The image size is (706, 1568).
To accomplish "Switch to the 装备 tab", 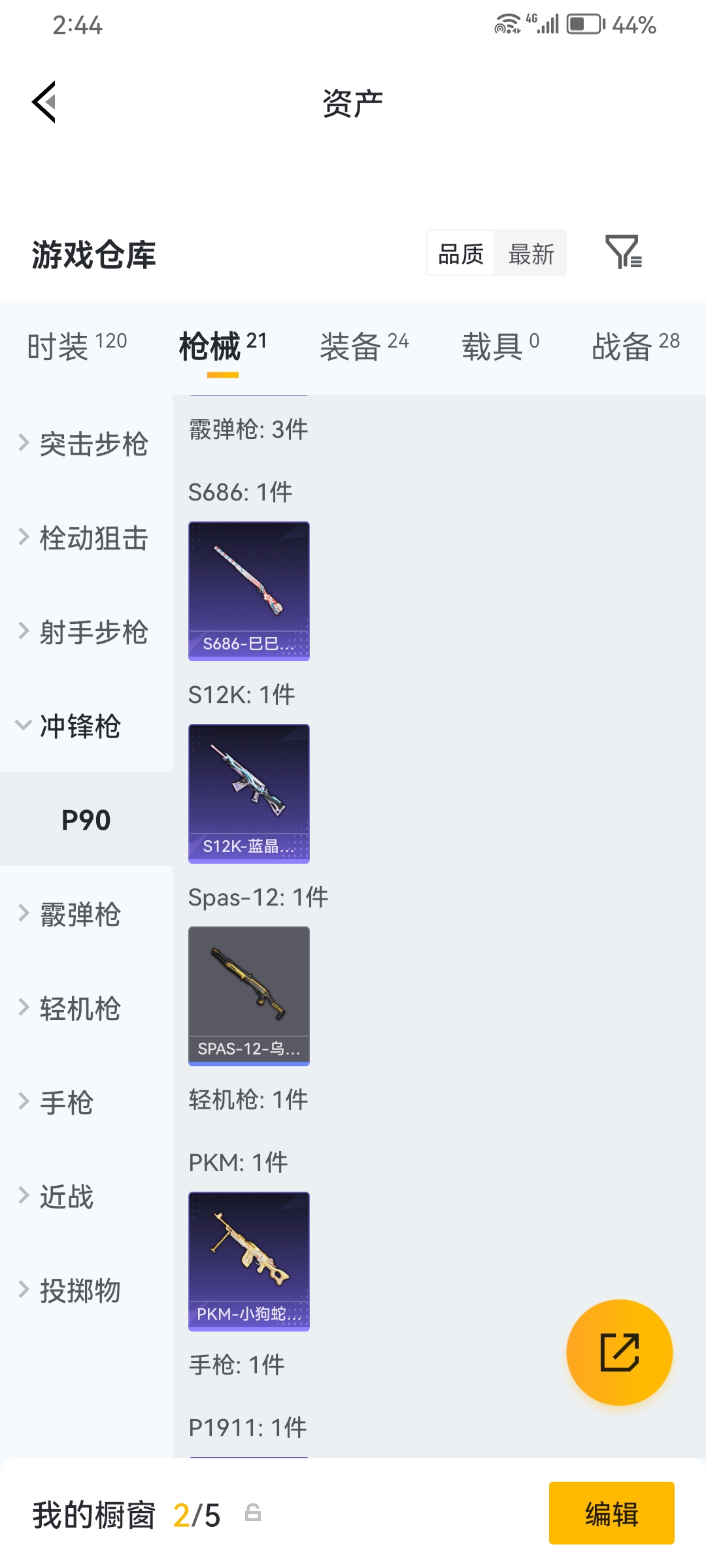I will 363,346.
